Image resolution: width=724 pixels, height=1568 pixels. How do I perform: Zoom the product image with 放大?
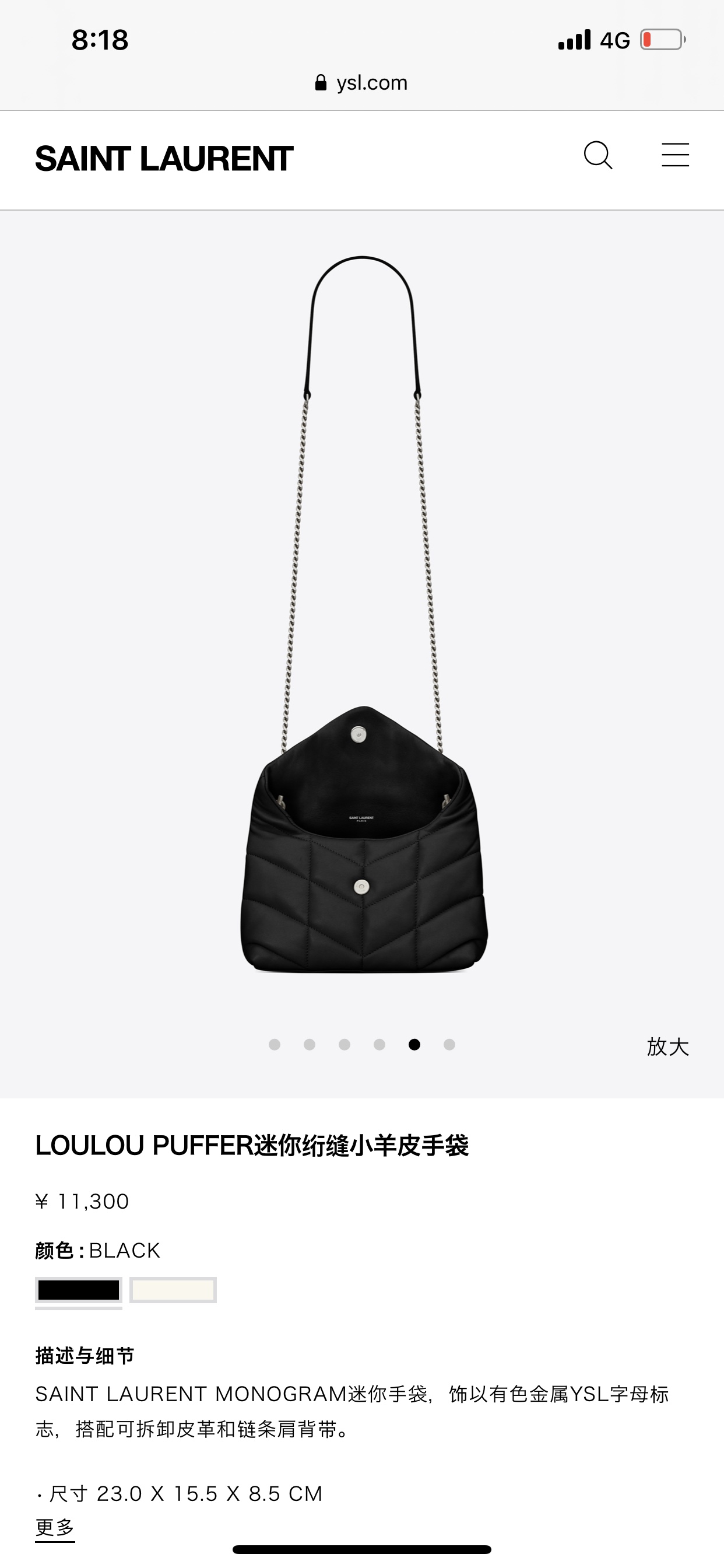[x=667, y=1046]
